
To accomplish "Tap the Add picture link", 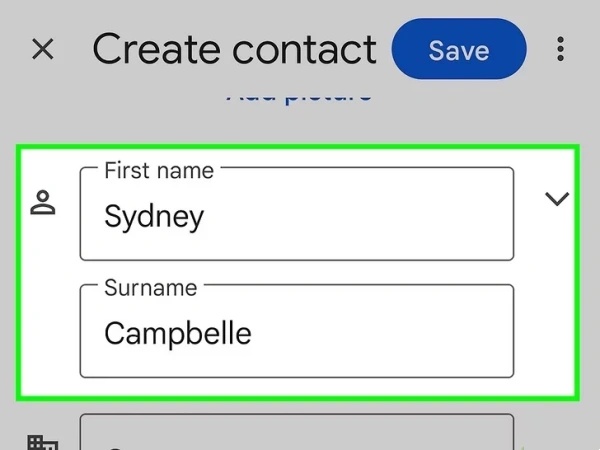I will (299, 95).
